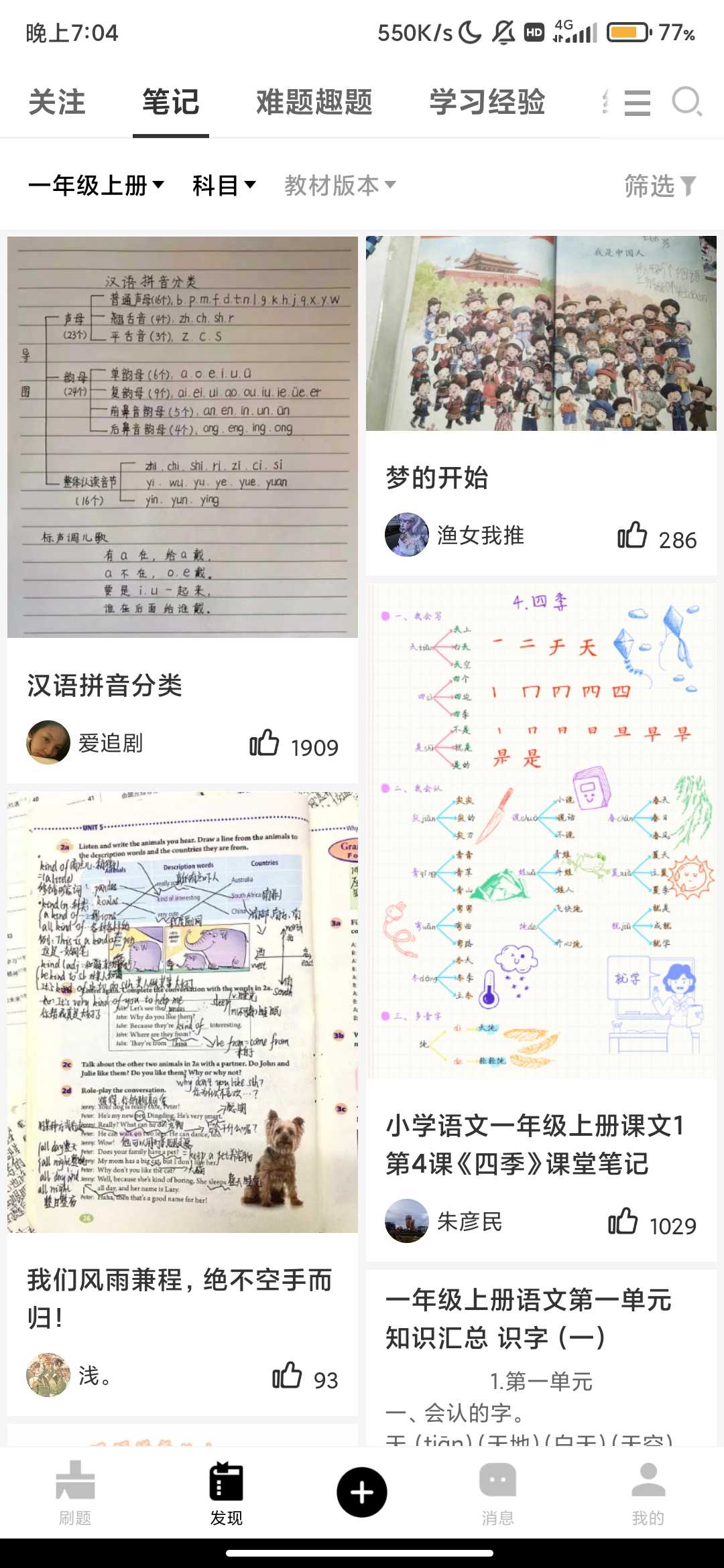Go to the 刷题 tab
The image size is (724, 1568).
(75, 1493)
